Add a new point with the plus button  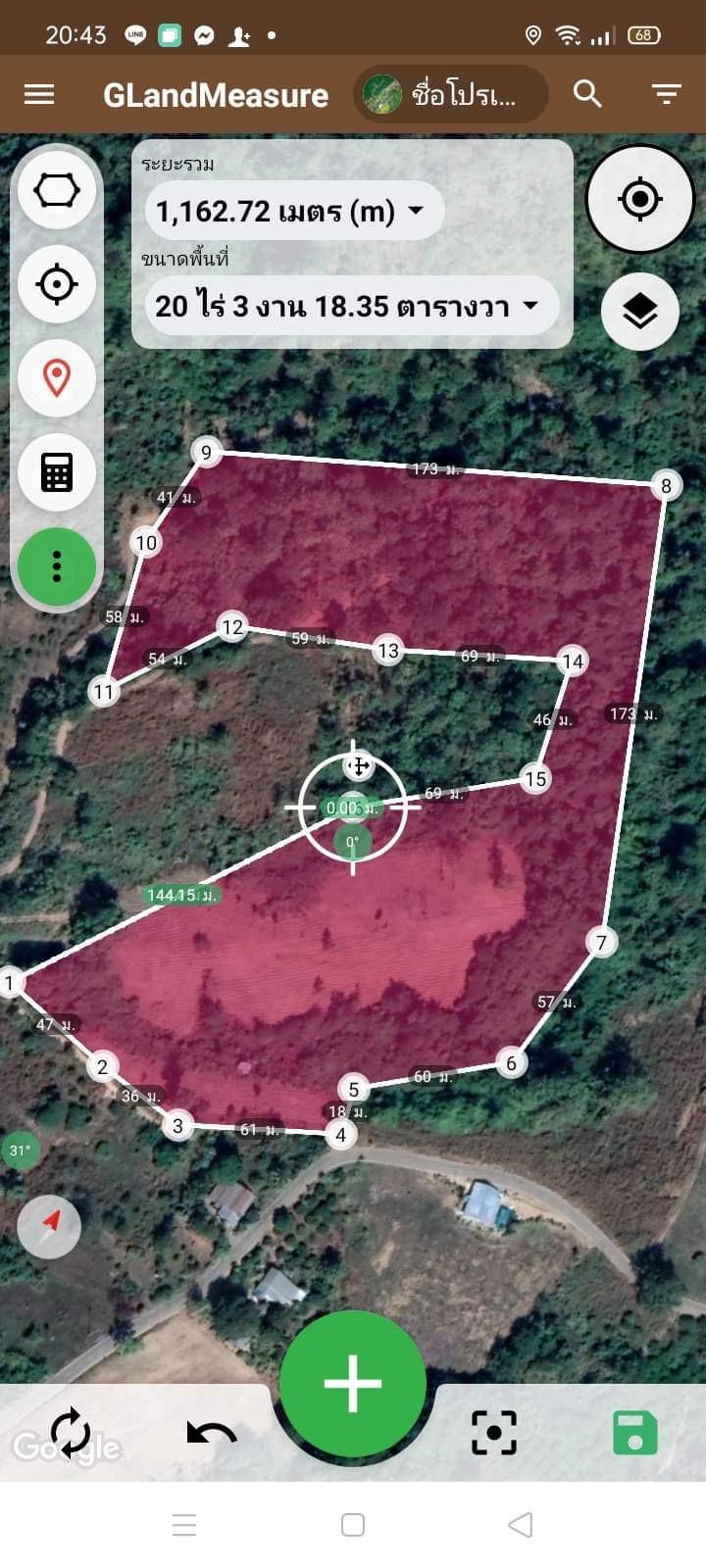pyautogui.click(x=353, y=1384)
